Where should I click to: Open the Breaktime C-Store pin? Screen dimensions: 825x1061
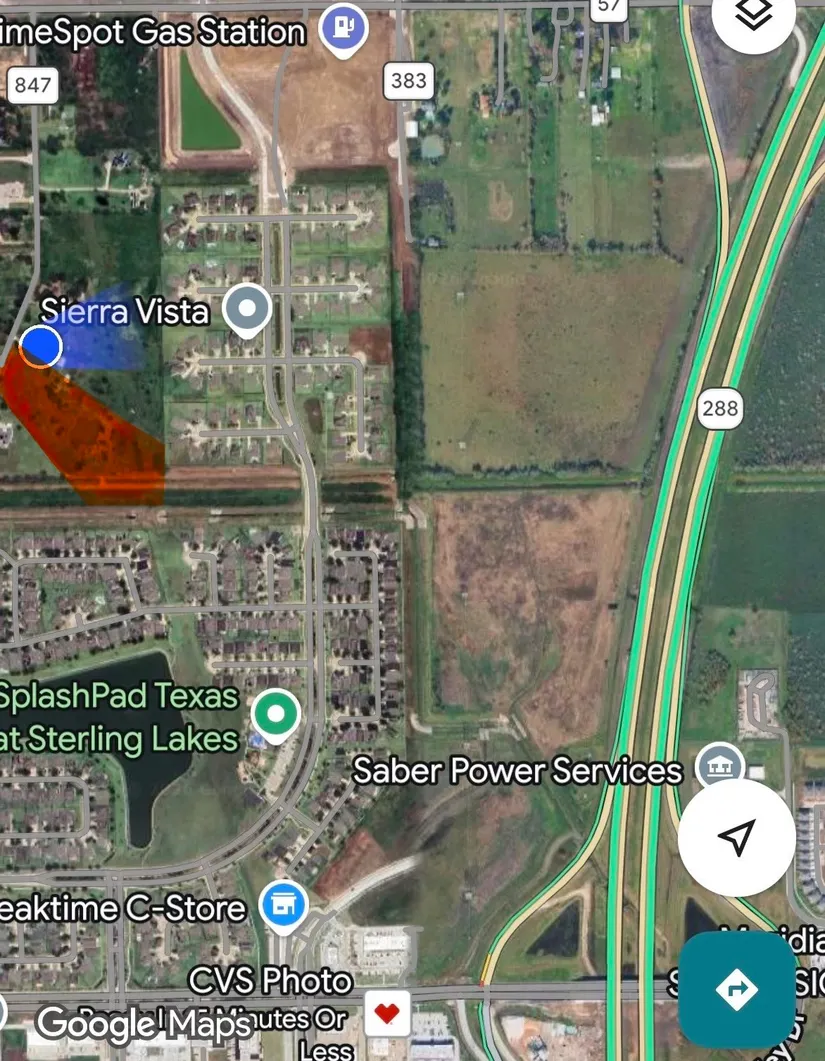tap(284, 905)
